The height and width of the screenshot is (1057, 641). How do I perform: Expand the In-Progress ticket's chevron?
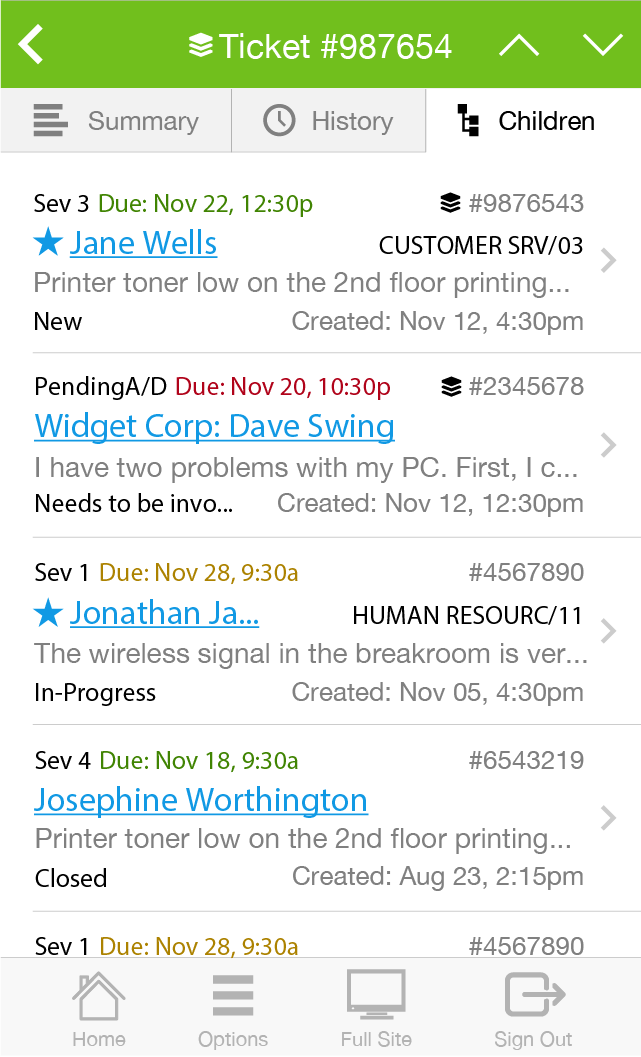click(x=608, y=631)
